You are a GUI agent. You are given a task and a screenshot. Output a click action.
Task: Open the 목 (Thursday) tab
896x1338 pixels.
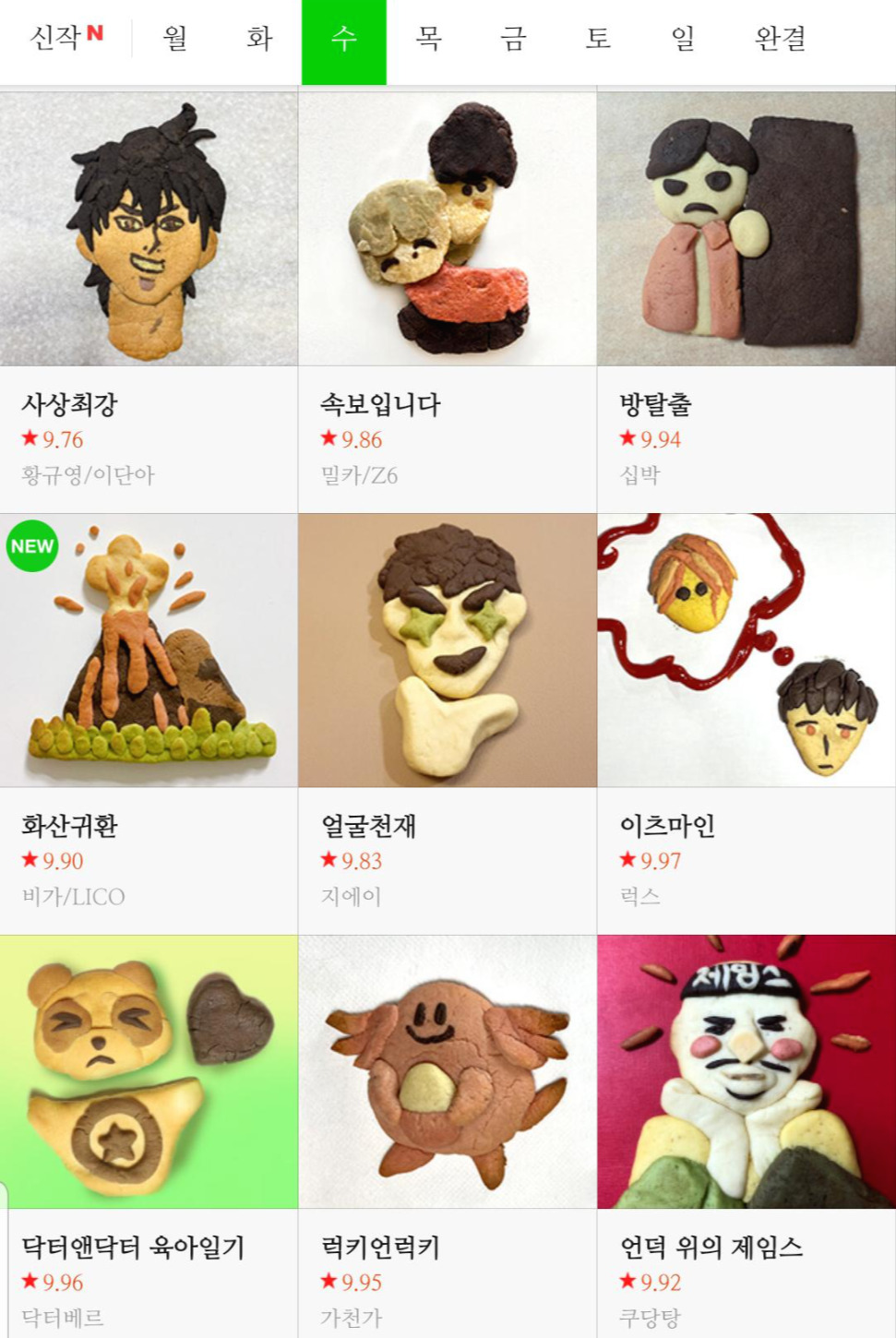pyautogui.click(x=427, y=40)
